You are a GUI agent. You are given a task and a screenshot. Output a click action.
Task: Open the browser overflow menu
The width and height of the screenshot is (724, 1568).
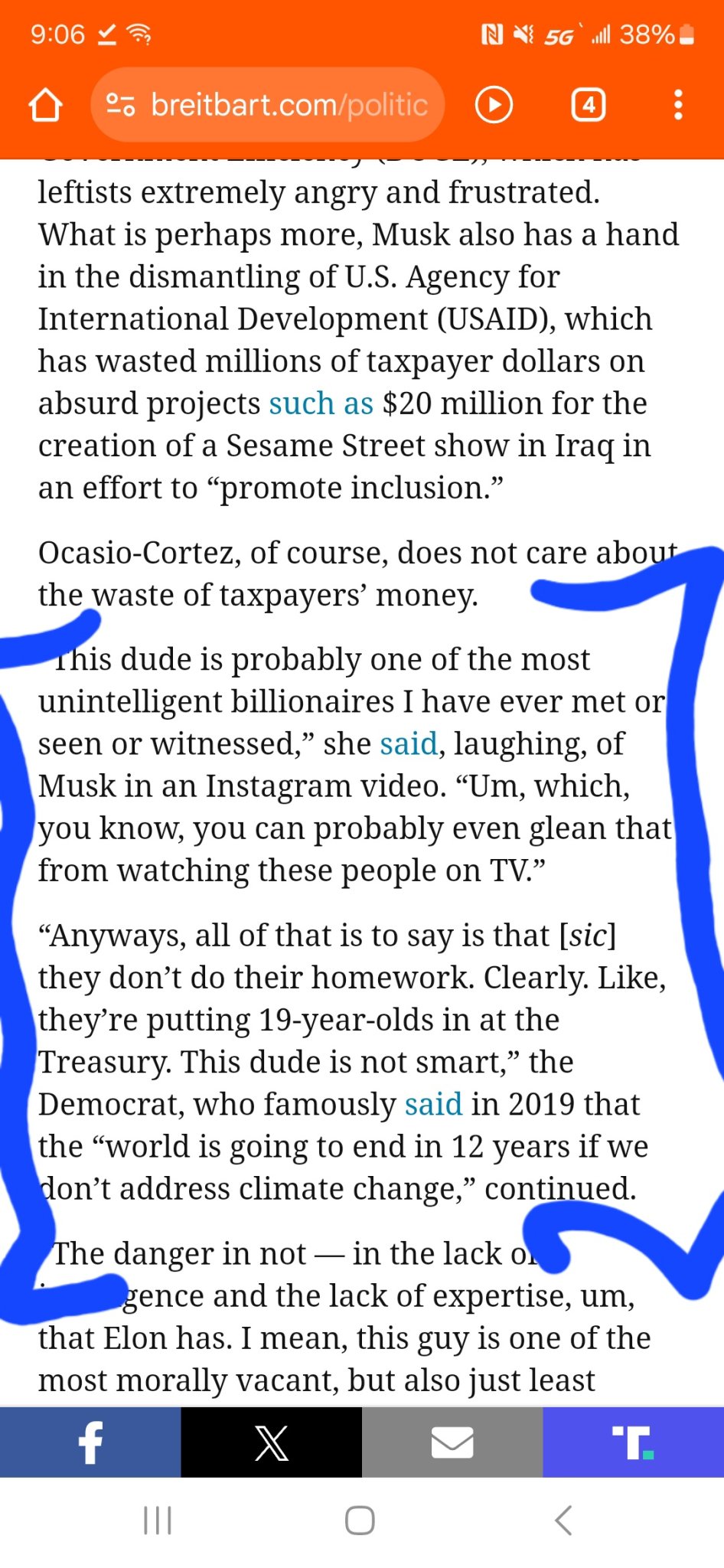678,105
